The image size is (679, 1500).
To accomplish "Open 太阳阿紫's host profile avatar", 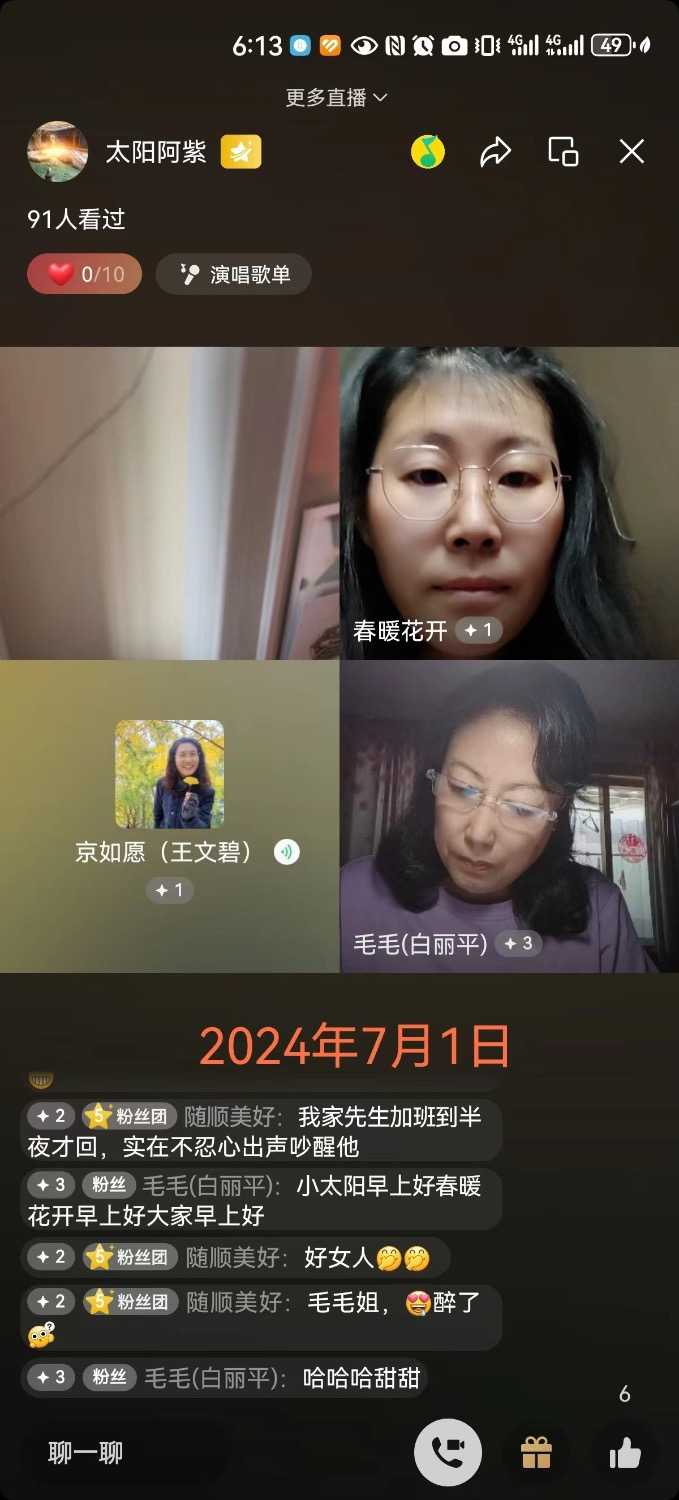I will point(57,152).
